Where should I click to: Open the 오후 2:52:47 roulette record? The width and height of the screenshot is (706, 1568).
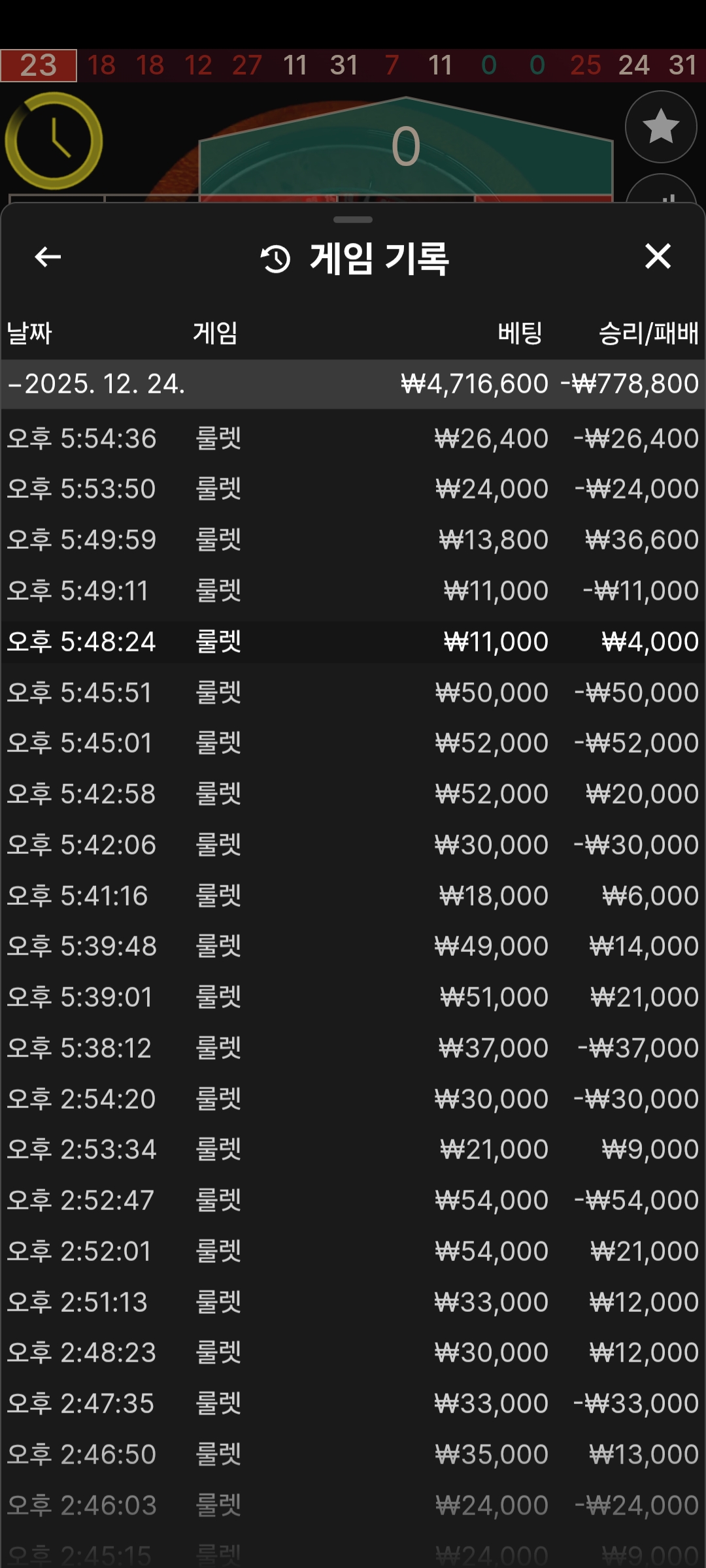353,1200
